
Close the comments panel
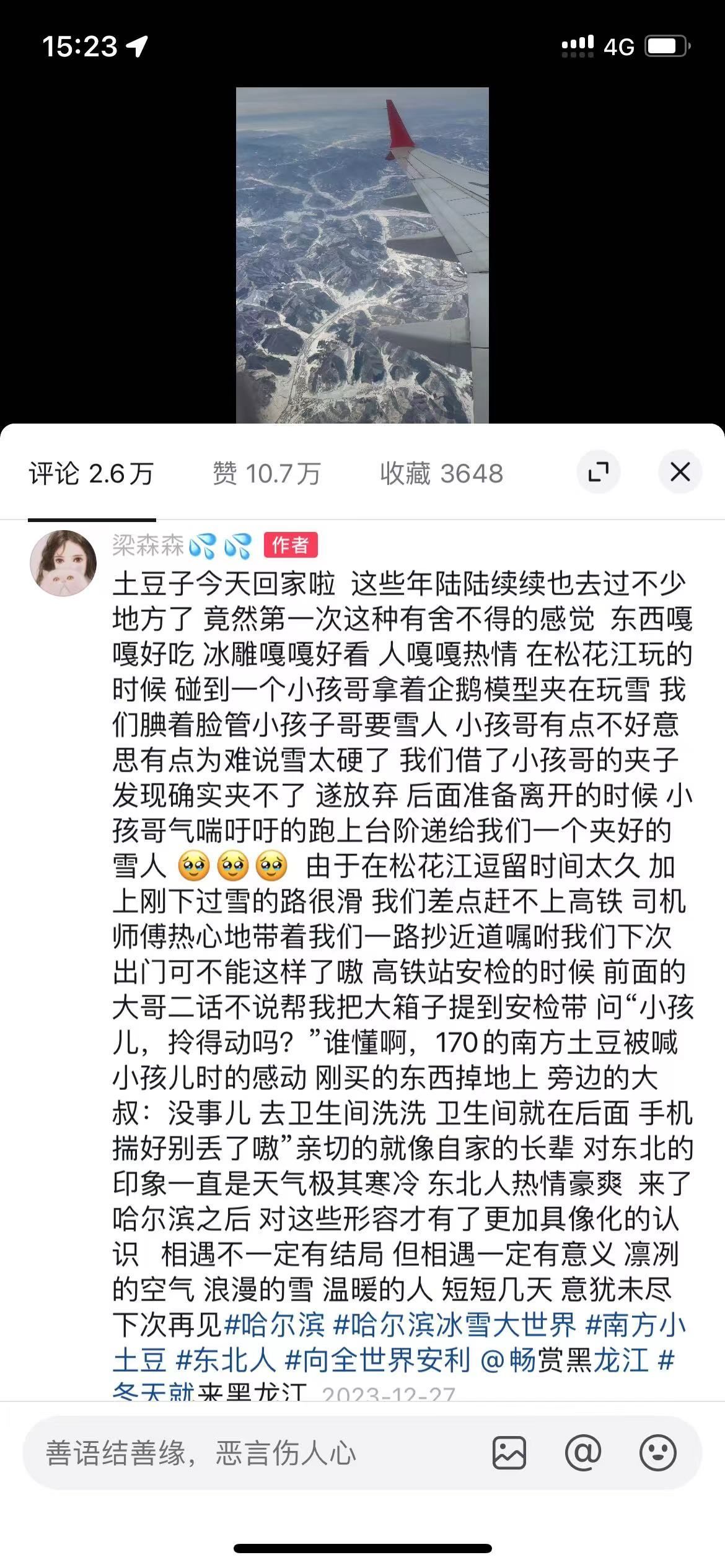680,473
